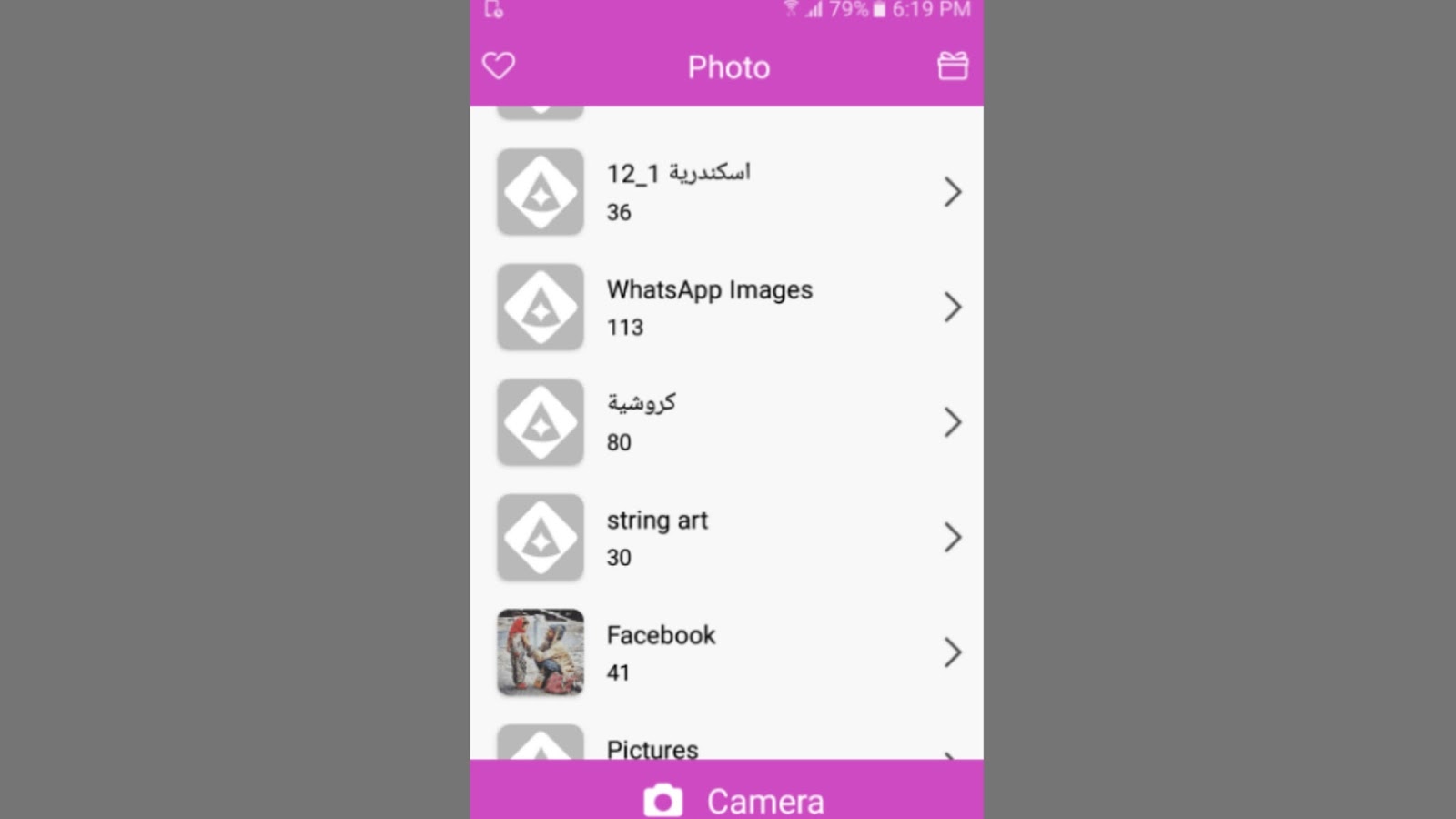Screen dimensions: 1456x819
Task: Open the WhatsApp Images album
Action: pos(726,308)
